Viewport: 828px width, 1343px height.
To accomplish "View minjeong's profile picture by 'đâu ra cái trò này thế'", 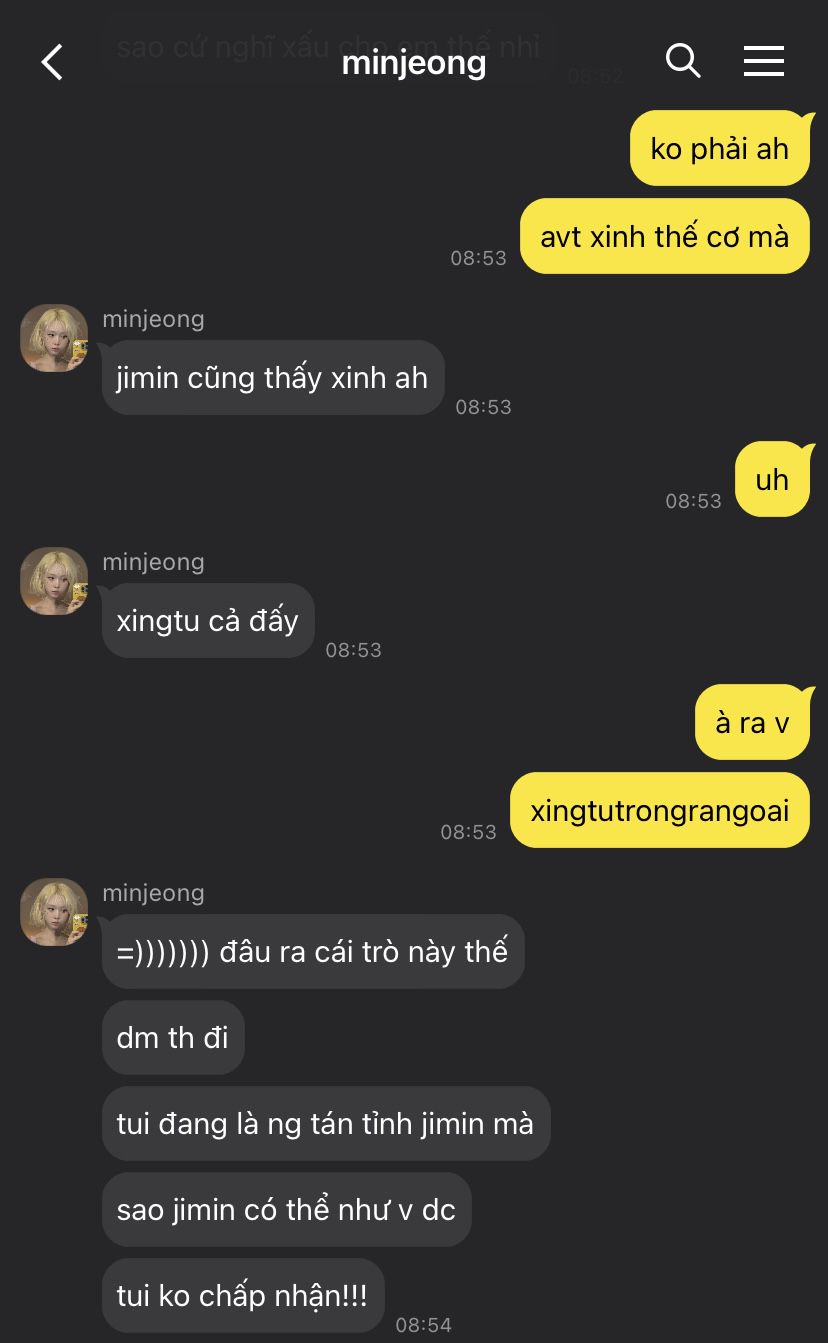I will point(54,912).
